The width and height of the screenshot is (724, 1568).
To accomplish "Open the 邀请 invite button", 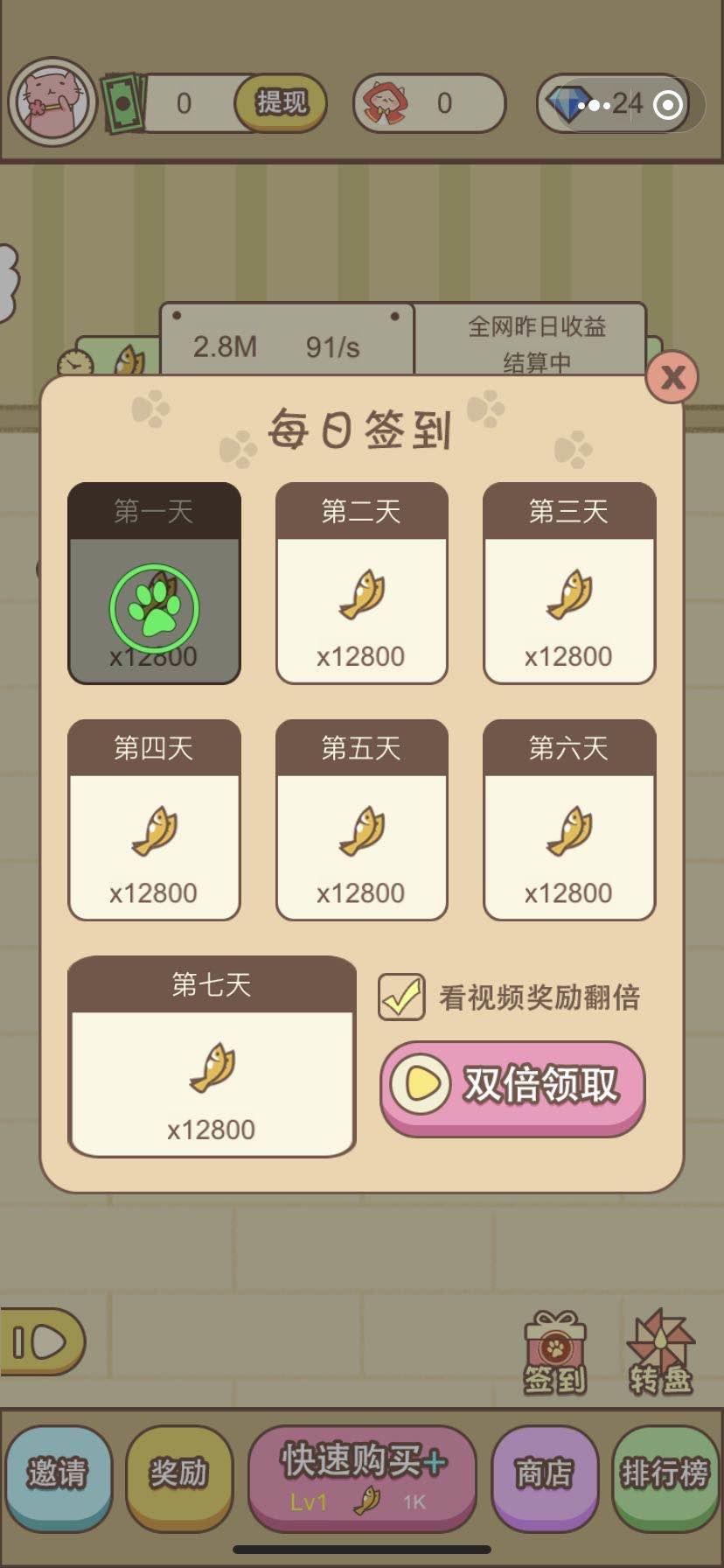I will click(58, 1475).
